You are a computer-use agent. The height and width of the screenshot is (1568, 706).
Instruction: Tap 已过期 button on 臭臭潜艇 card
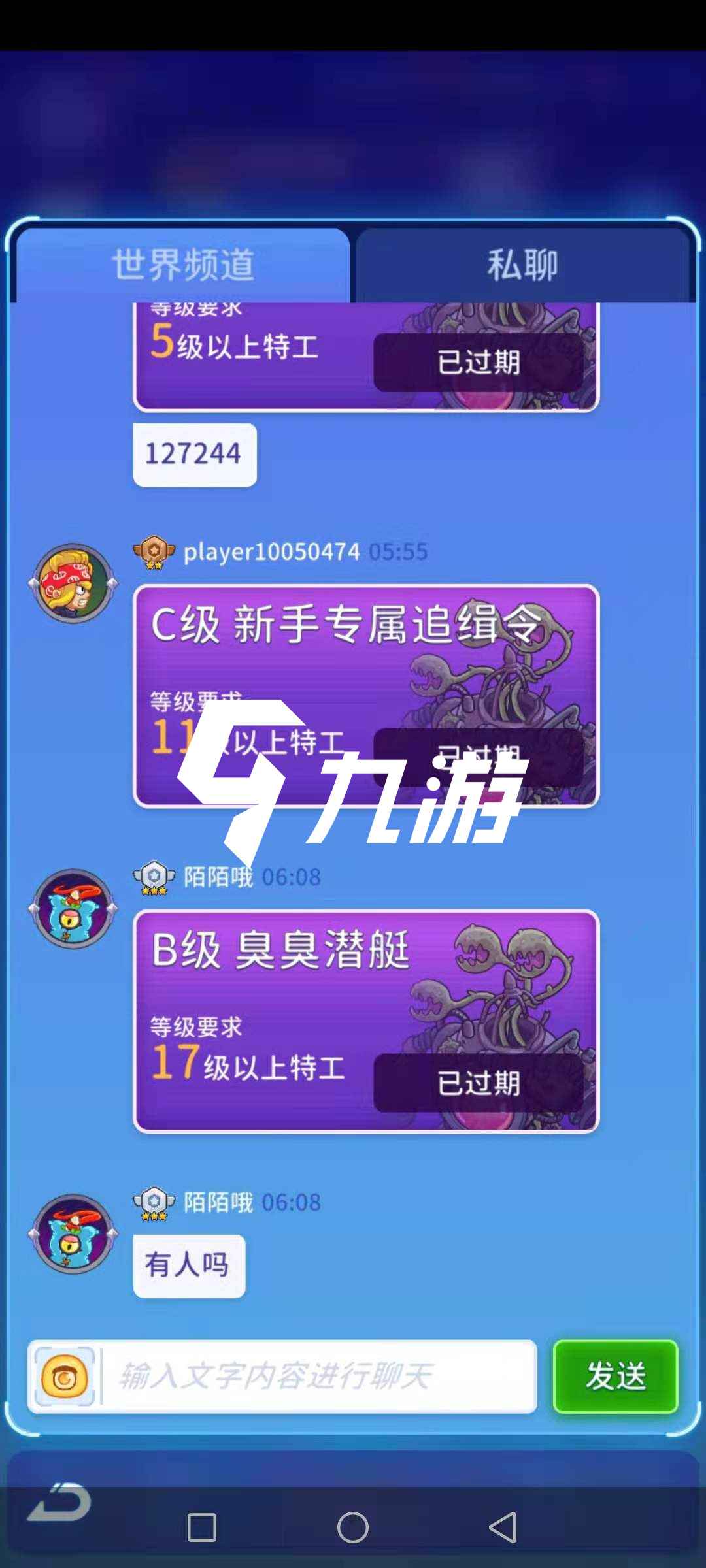point(479,1083)
